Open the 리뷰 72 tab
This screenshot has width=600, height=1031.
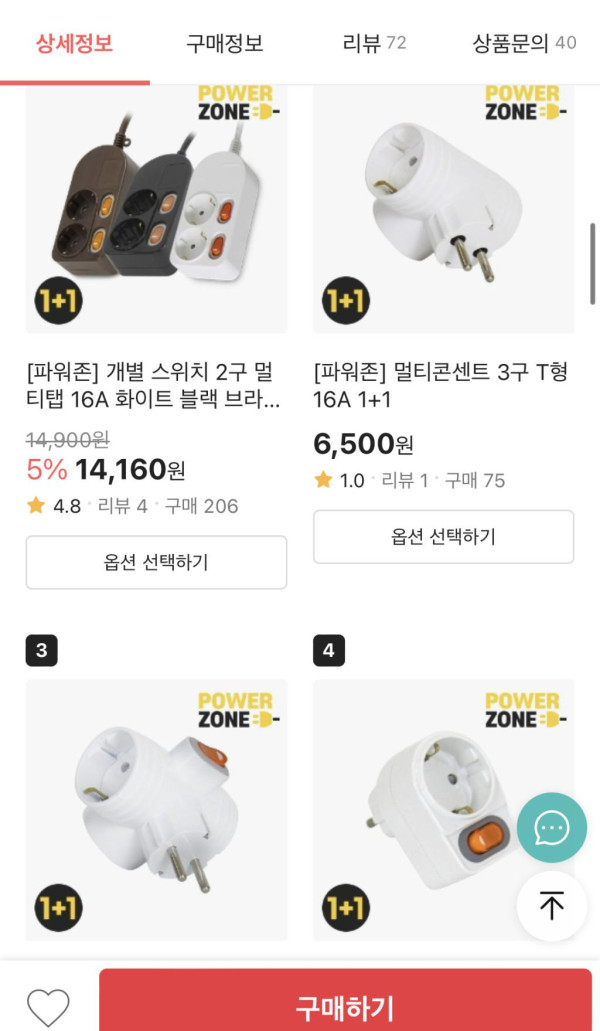tap(374, 43)
